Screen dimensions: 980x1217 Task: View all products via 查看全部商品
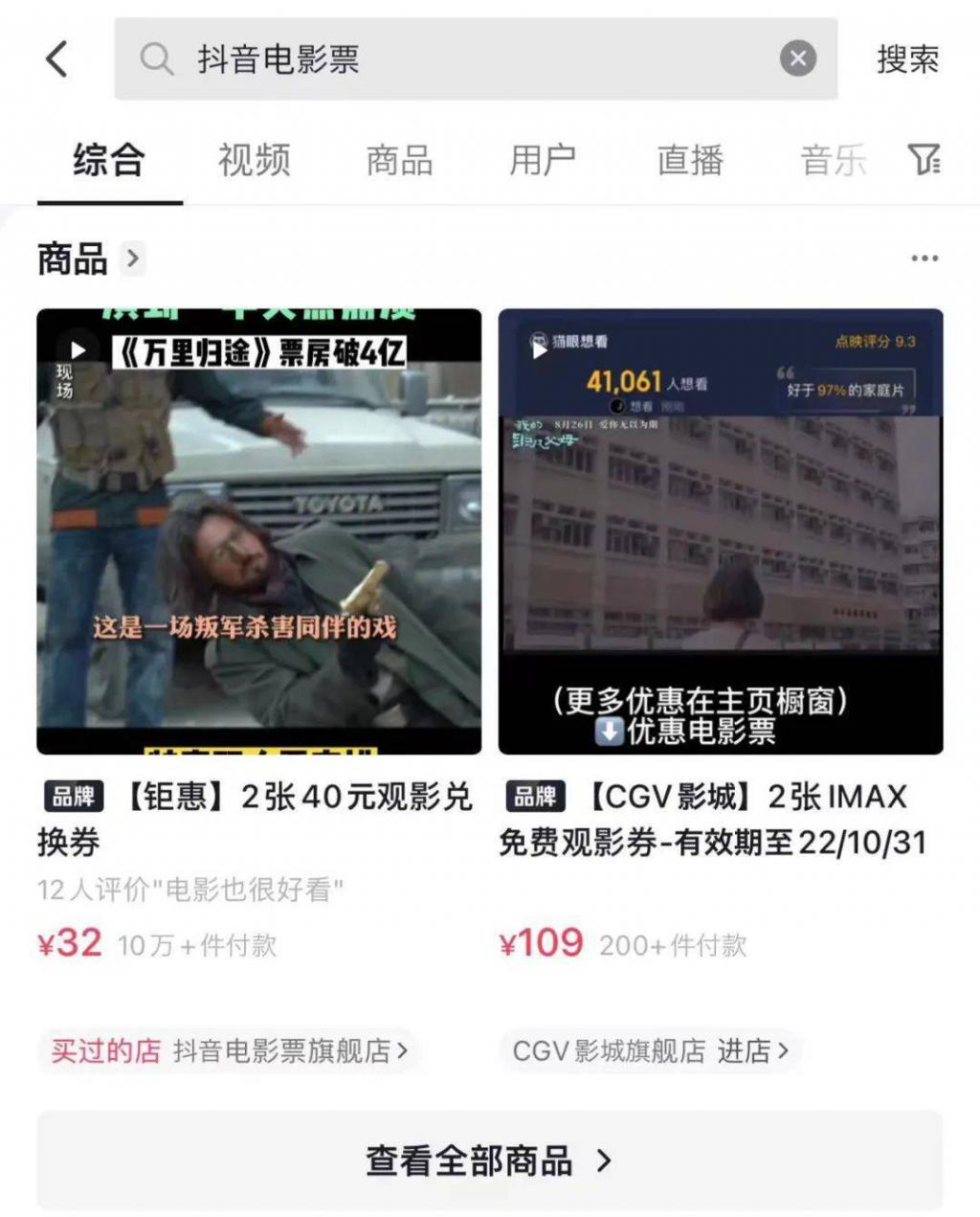(489, 1161)
